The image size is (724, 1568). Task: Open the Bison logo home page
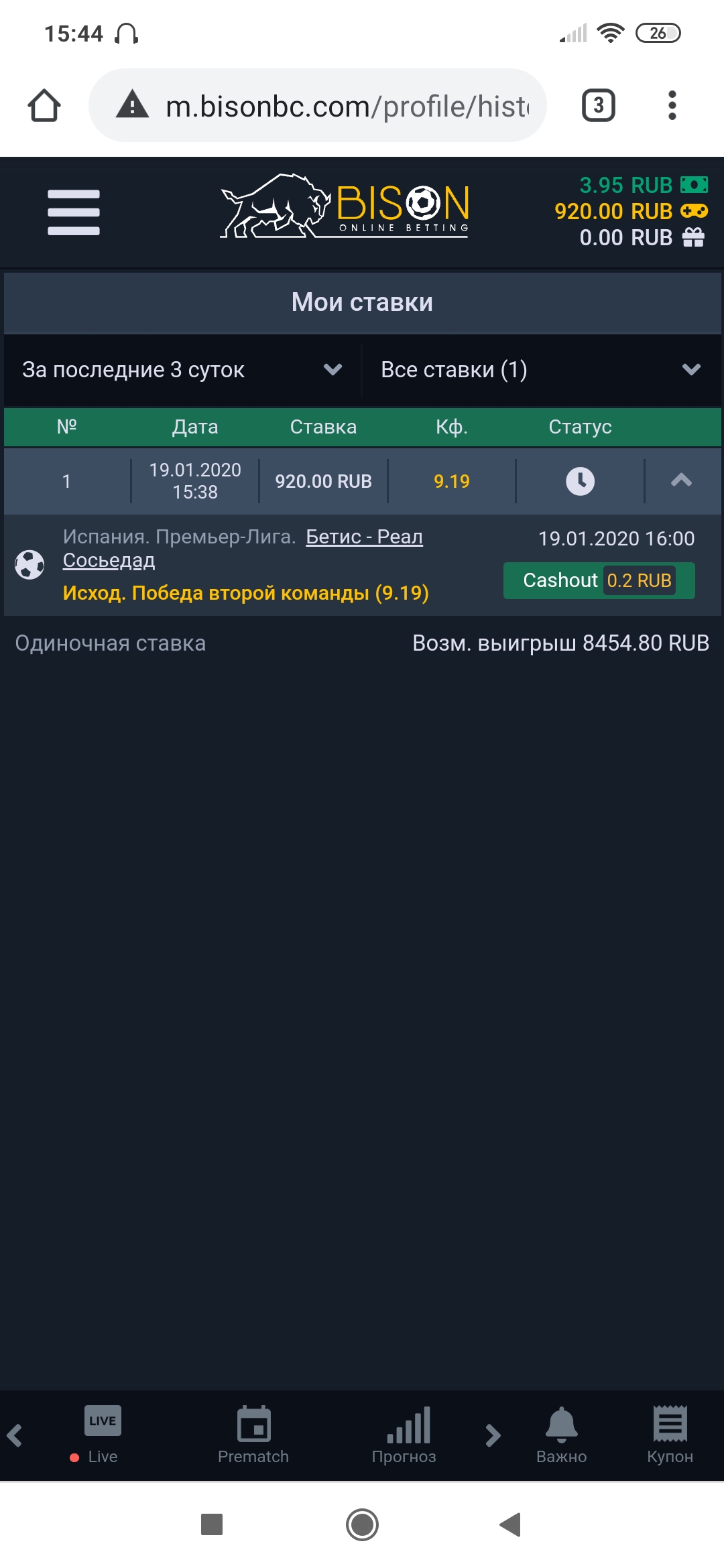pyautogui.click(x=345, y=206)
